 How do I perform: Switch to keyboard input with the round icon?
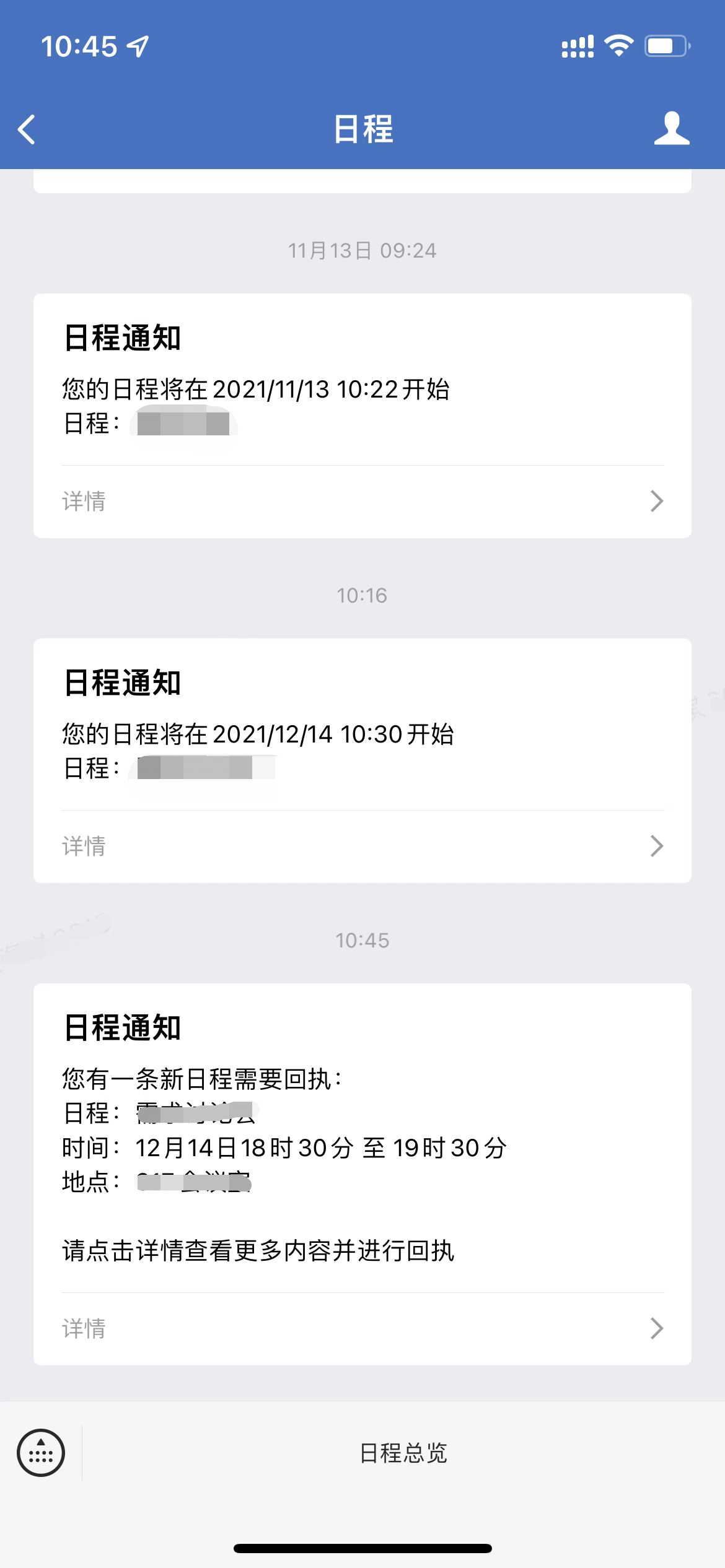[x=41, y=1453]
